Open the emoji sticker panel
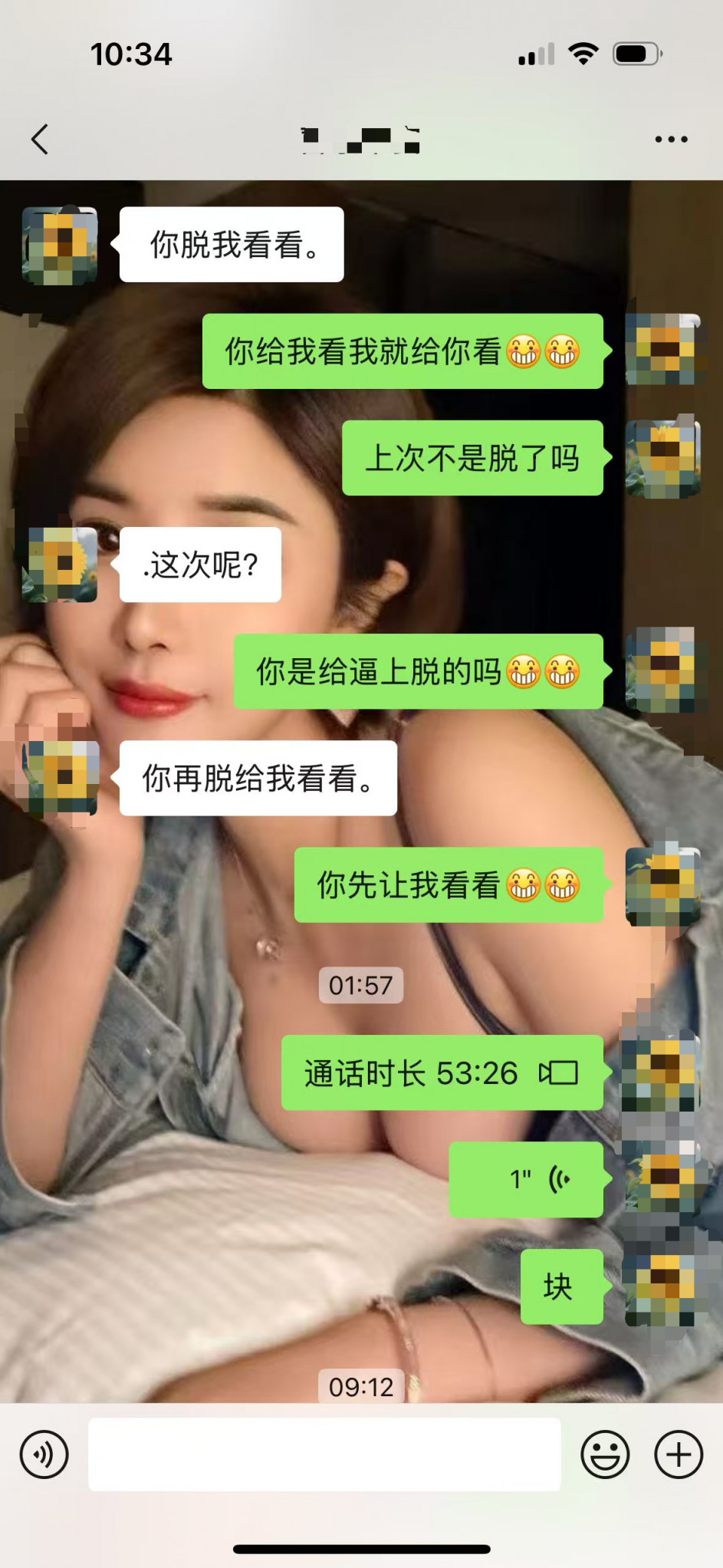 point(605,1454)
